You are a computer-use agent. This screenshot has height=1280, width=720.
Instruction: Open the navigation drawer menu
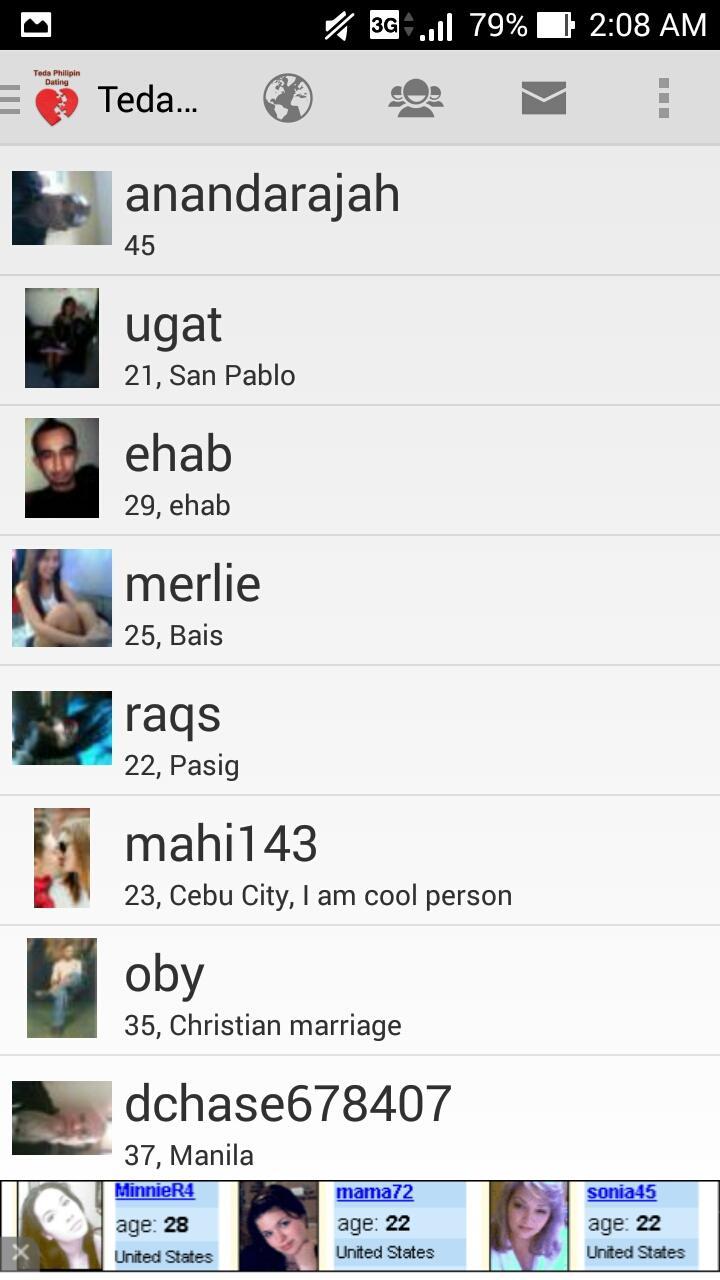click(12, 99)
